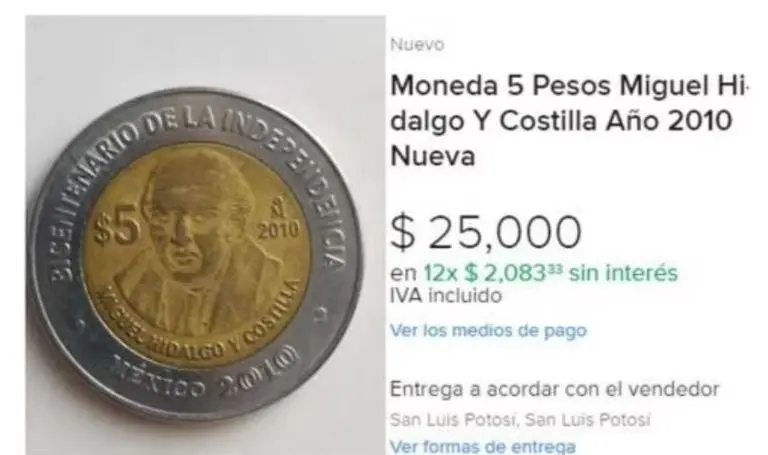Open 'Ver los medios de pago' link
Viewport: 768px width, 455px height.
pyautogui.click(x=488, y=330)
